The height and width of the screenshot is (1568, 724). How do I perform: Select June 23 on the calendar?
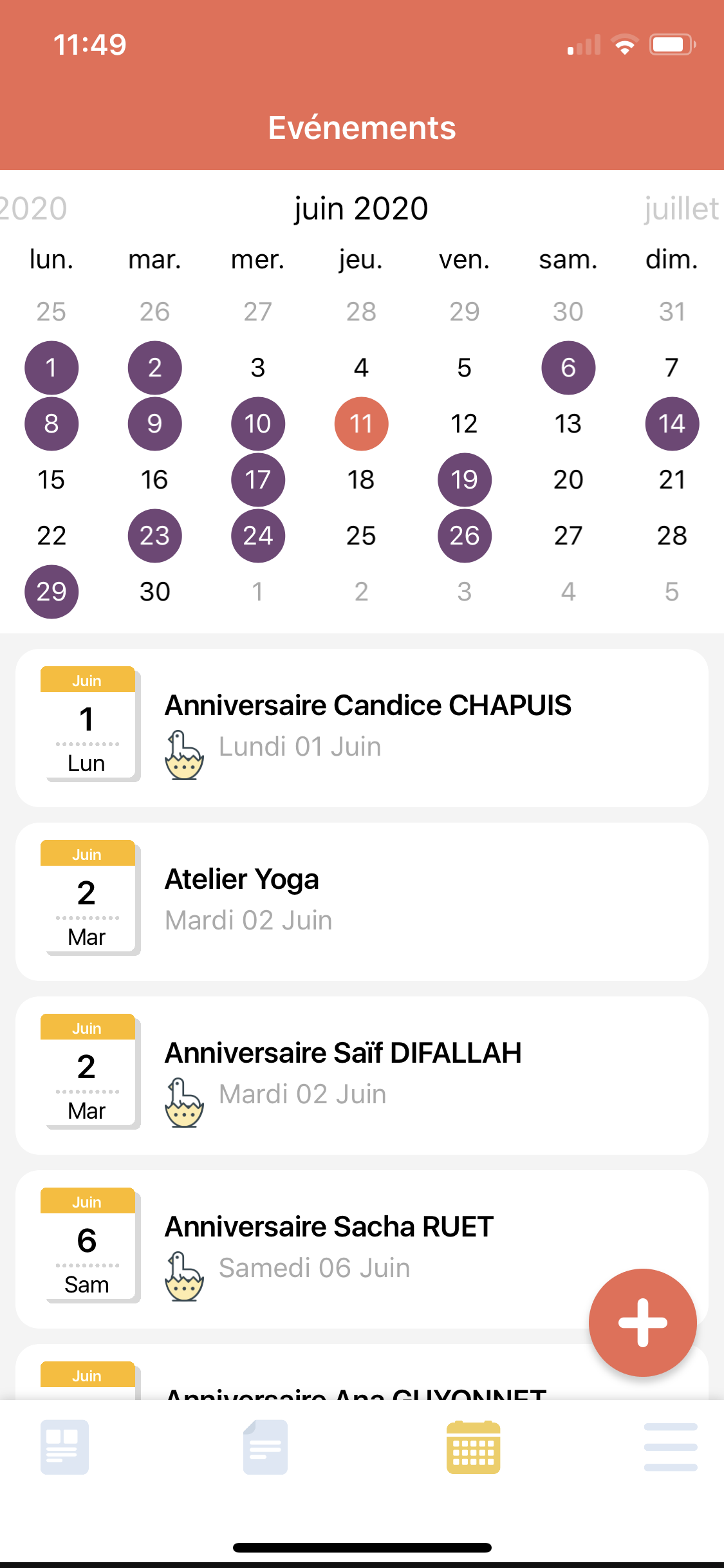[x=154, y=536]
